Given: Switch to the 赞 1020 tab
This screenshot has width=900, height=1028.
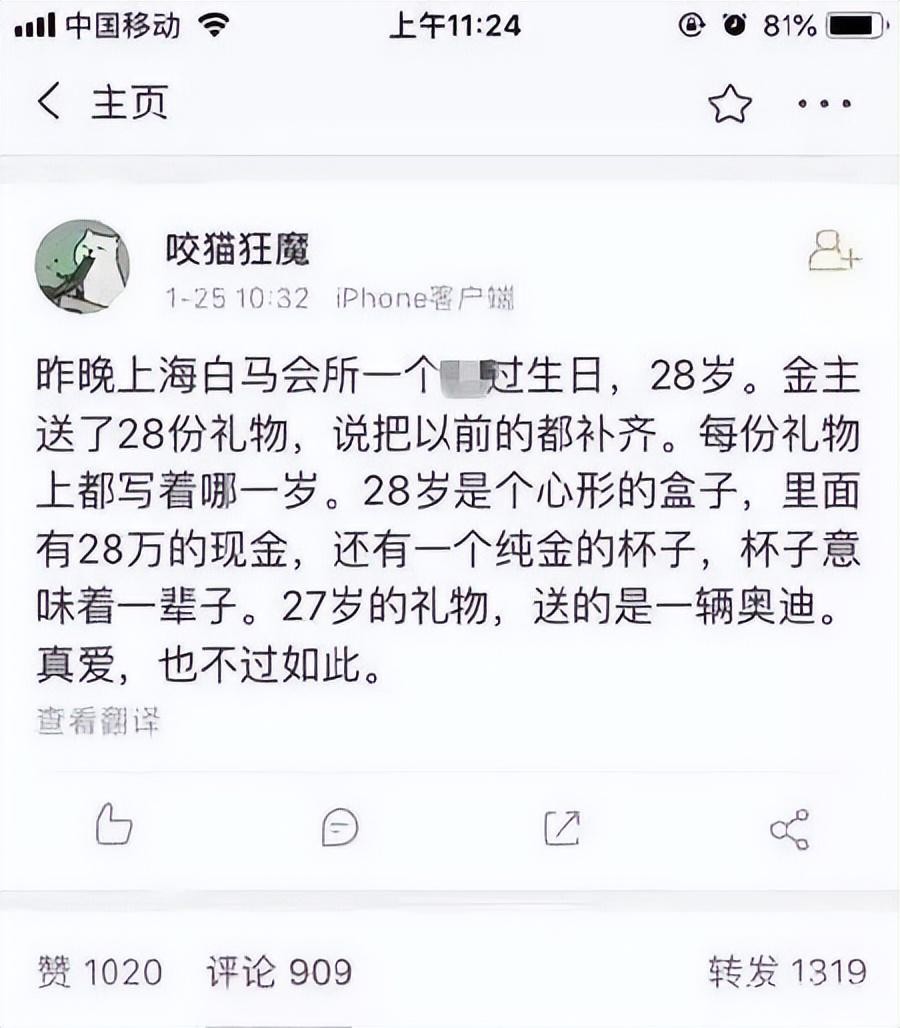Looking at the screenshot, I should pyautogui.click(x=99, y=971).
